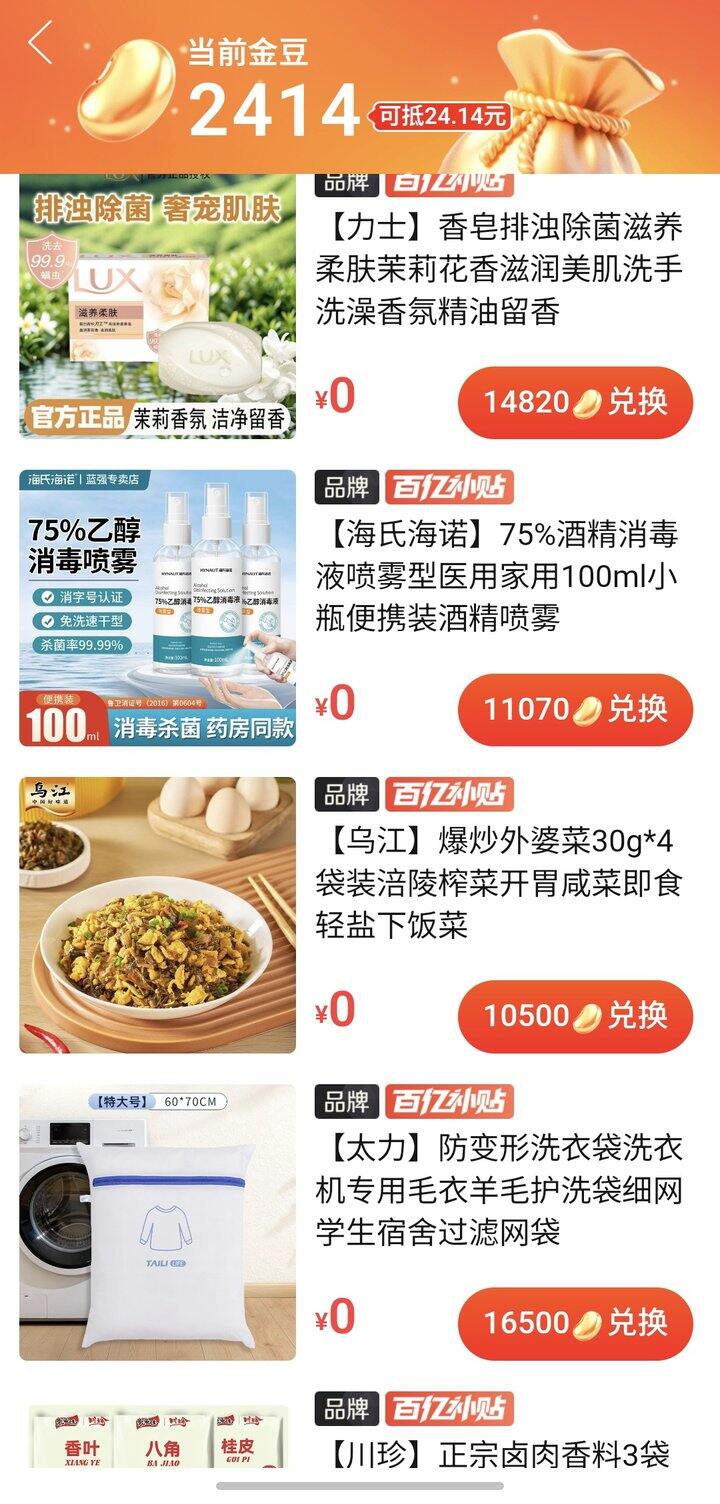Redeem the 75% alcohol spray for 11070 beans
The image size is (720, 1504).
click(575, 709)
